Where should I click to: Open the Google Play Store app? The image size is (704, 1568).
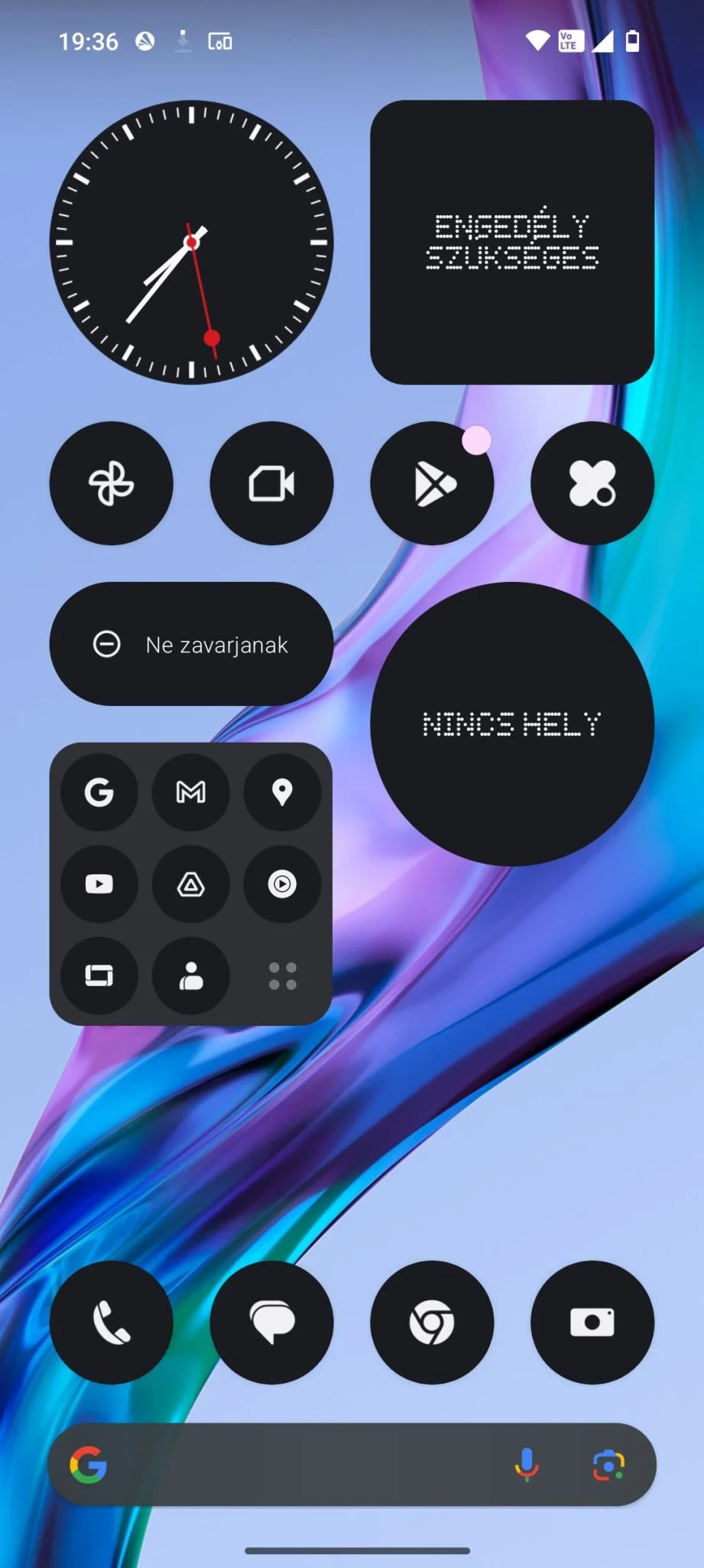[x=432, y=483]
